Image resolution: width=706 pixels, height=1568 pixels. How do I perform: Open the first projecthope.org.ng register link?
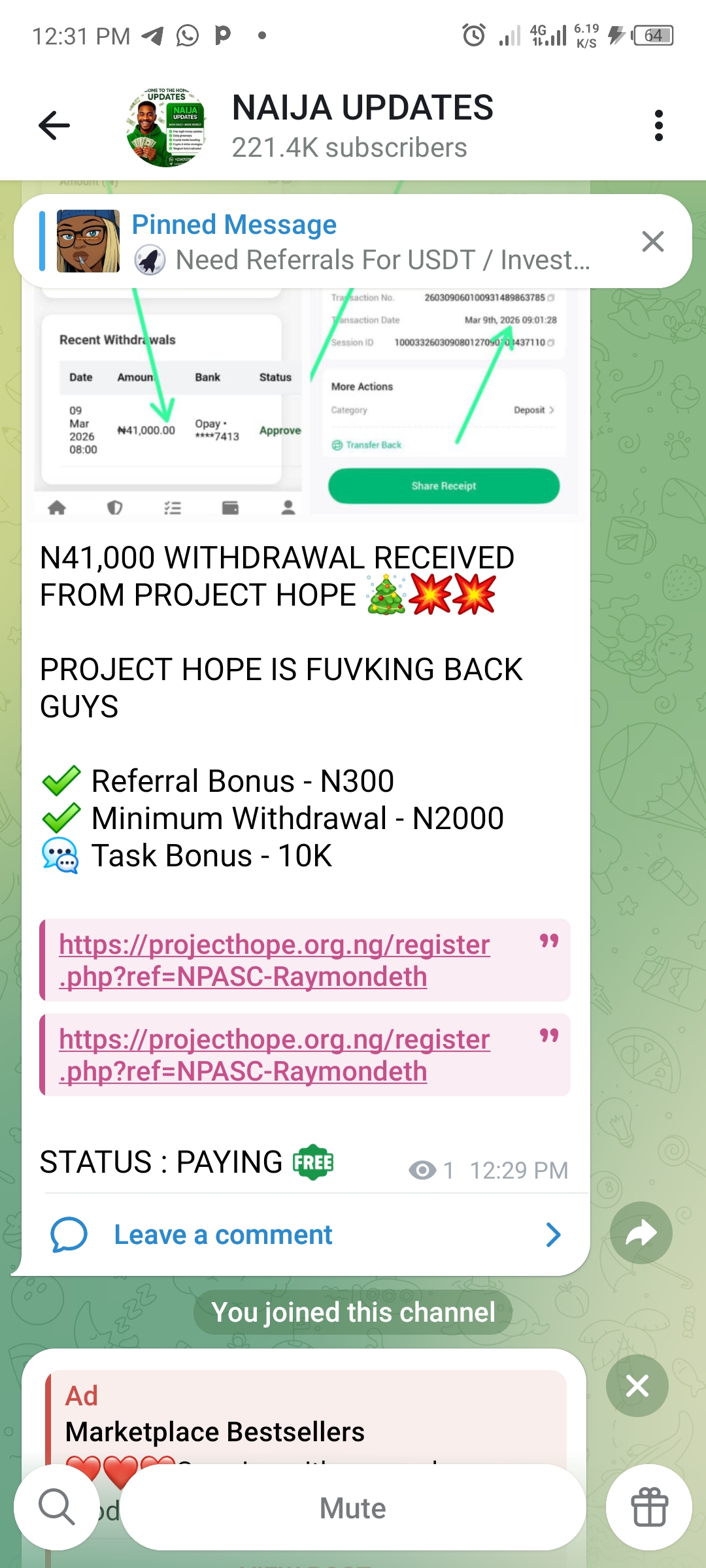pyautogui.click(x=275, y=960)
